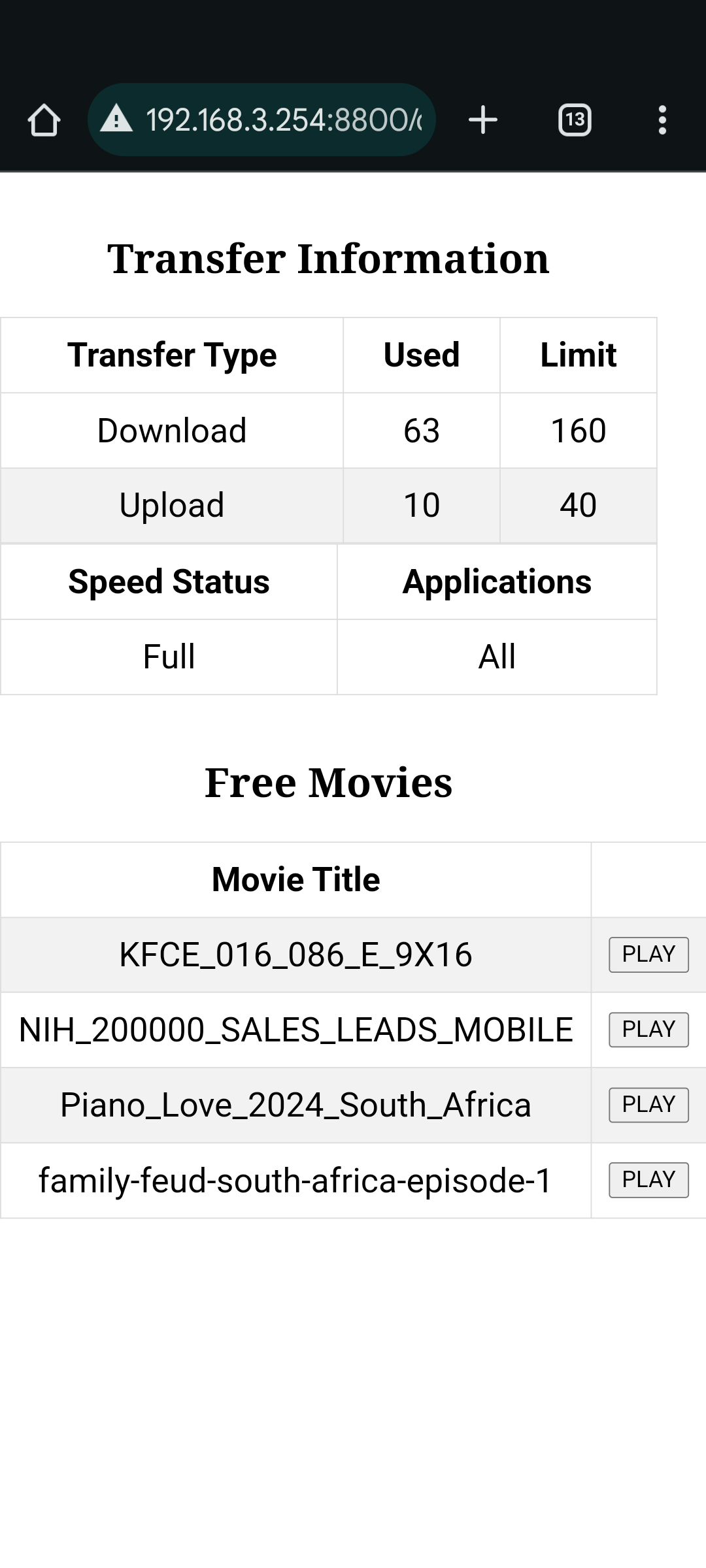Image resolution: width=706 pixels, height=1568 pixels.
Task: Play NIH_200000_SALES_LEADS_MOBILE
Action: 648,1030
